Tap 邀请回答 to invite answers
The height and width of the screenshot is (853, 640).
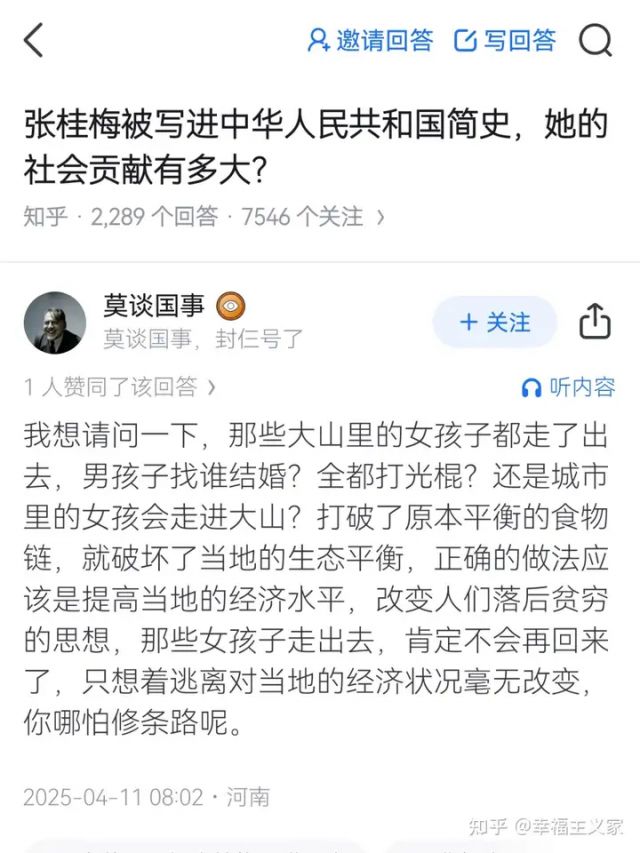pos(370,41)
